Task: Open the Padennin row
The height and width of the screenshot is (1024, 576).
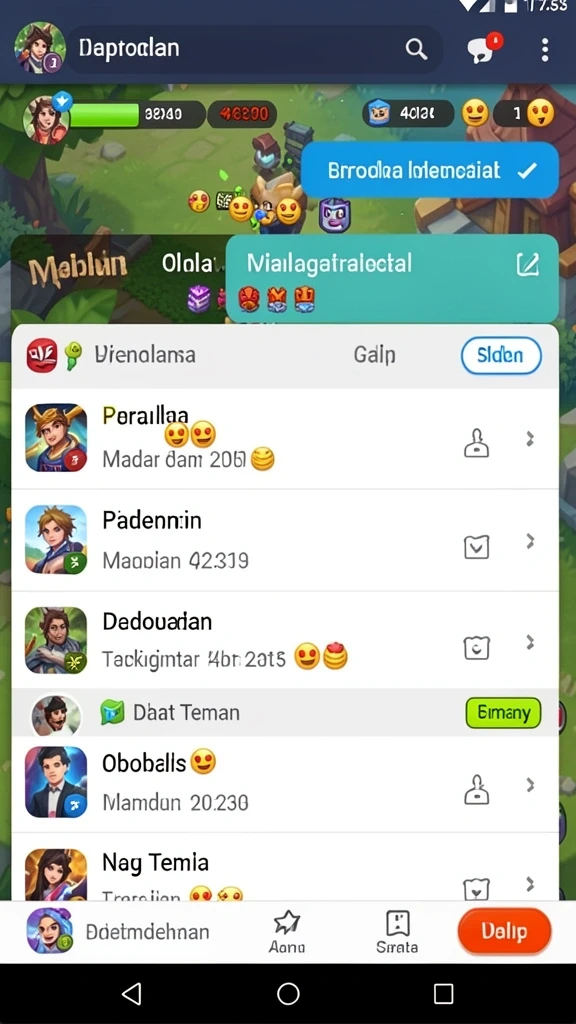Action: point(285,541)
